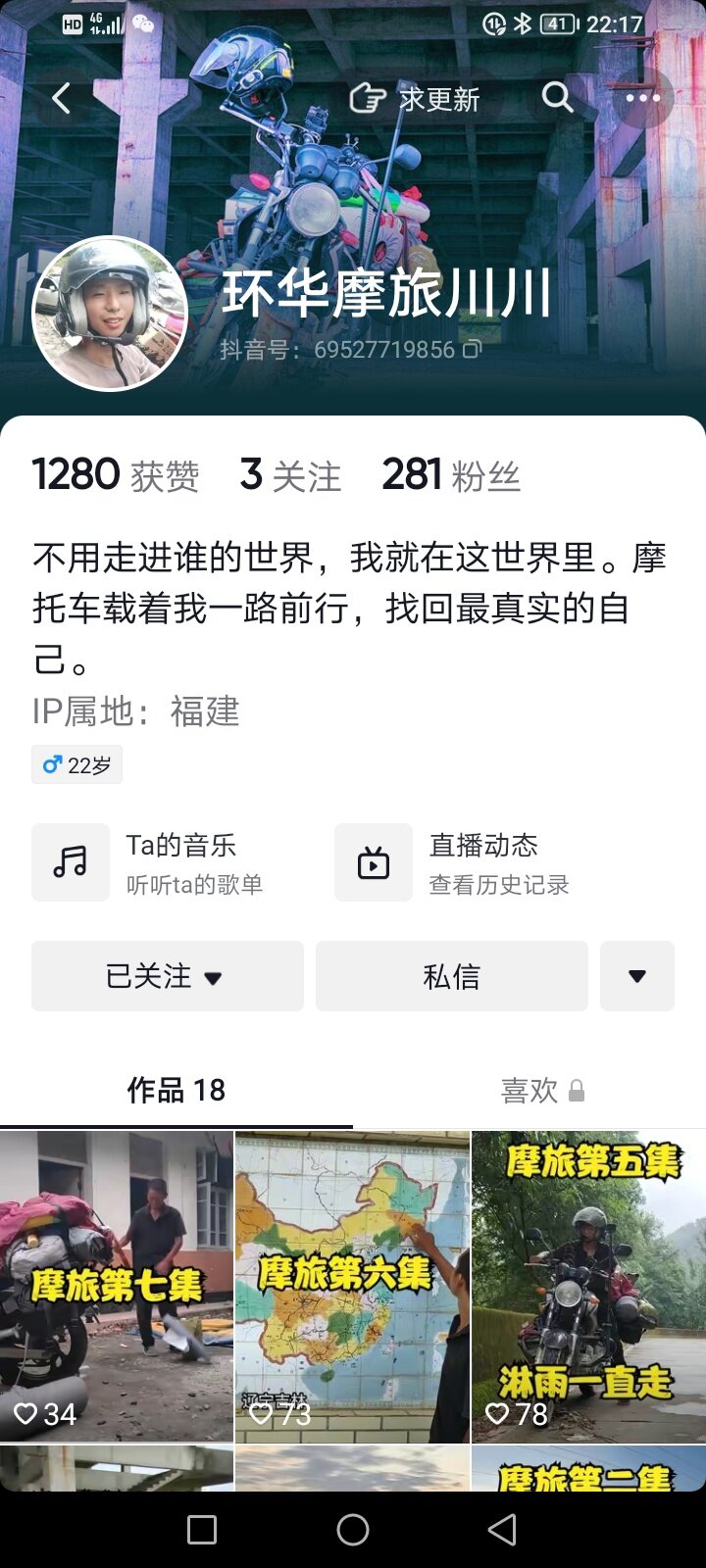Open search on this profile
Viewport: 706px width, 1568px height.
click(557, 98)
